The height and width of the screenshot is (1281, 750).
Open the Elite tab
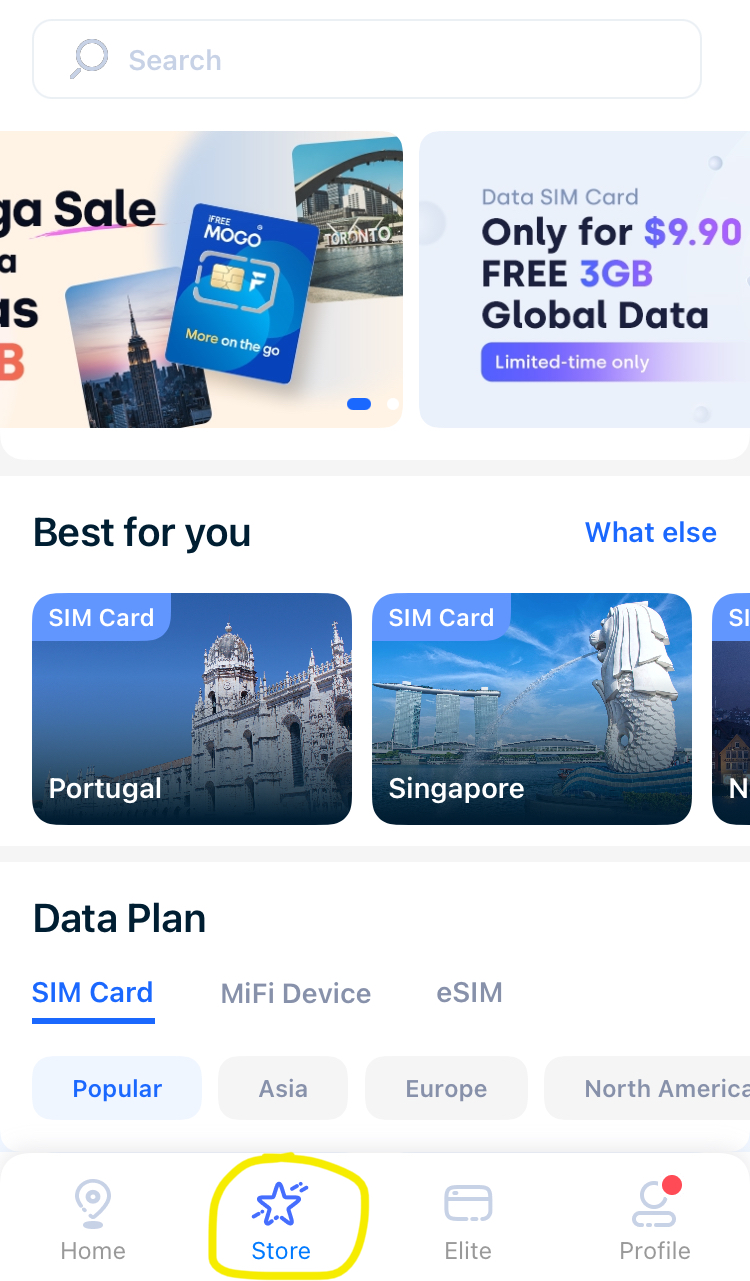point(468,1220)
